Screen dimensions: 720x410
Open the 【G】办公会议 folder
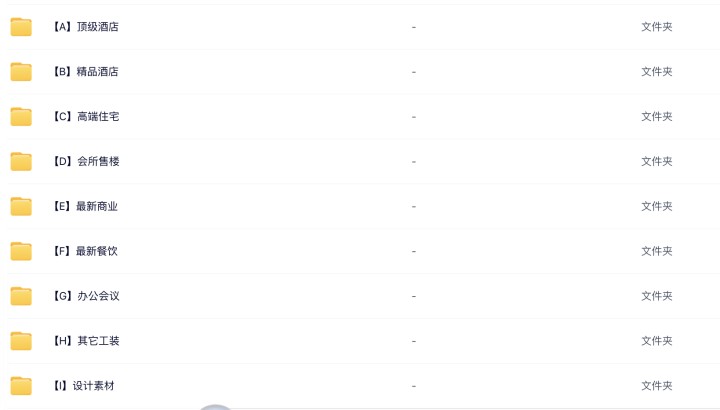coord(85,296)
